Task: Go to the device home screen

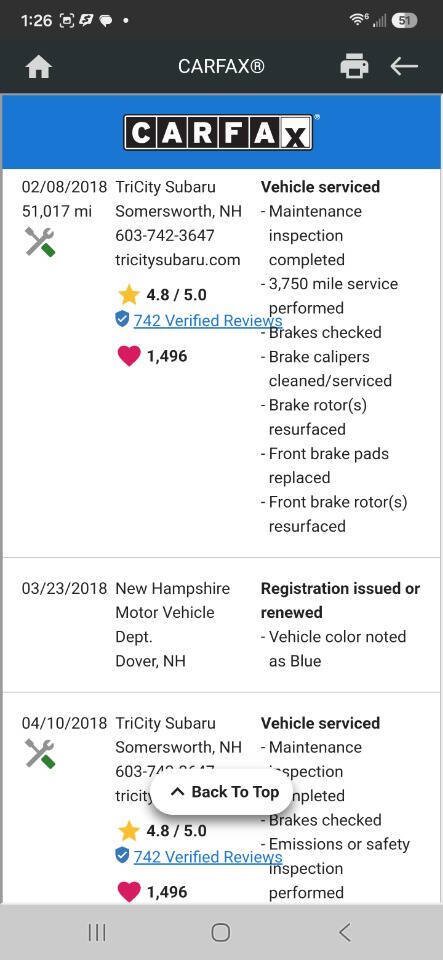Action: tap(221, 932)
